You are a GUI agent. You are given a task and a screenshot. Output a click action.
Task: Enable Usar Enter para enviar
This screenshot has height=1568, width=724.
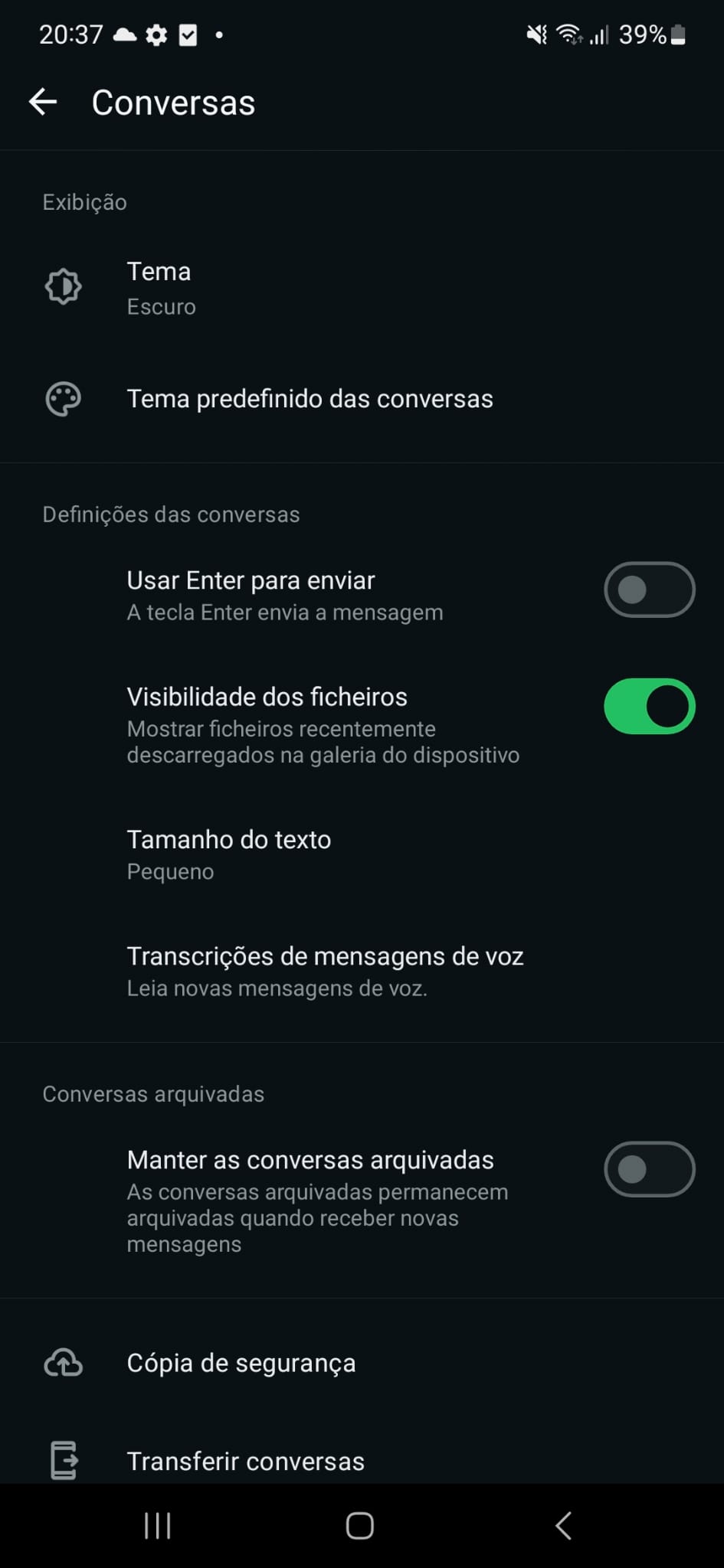coord(649,590)
